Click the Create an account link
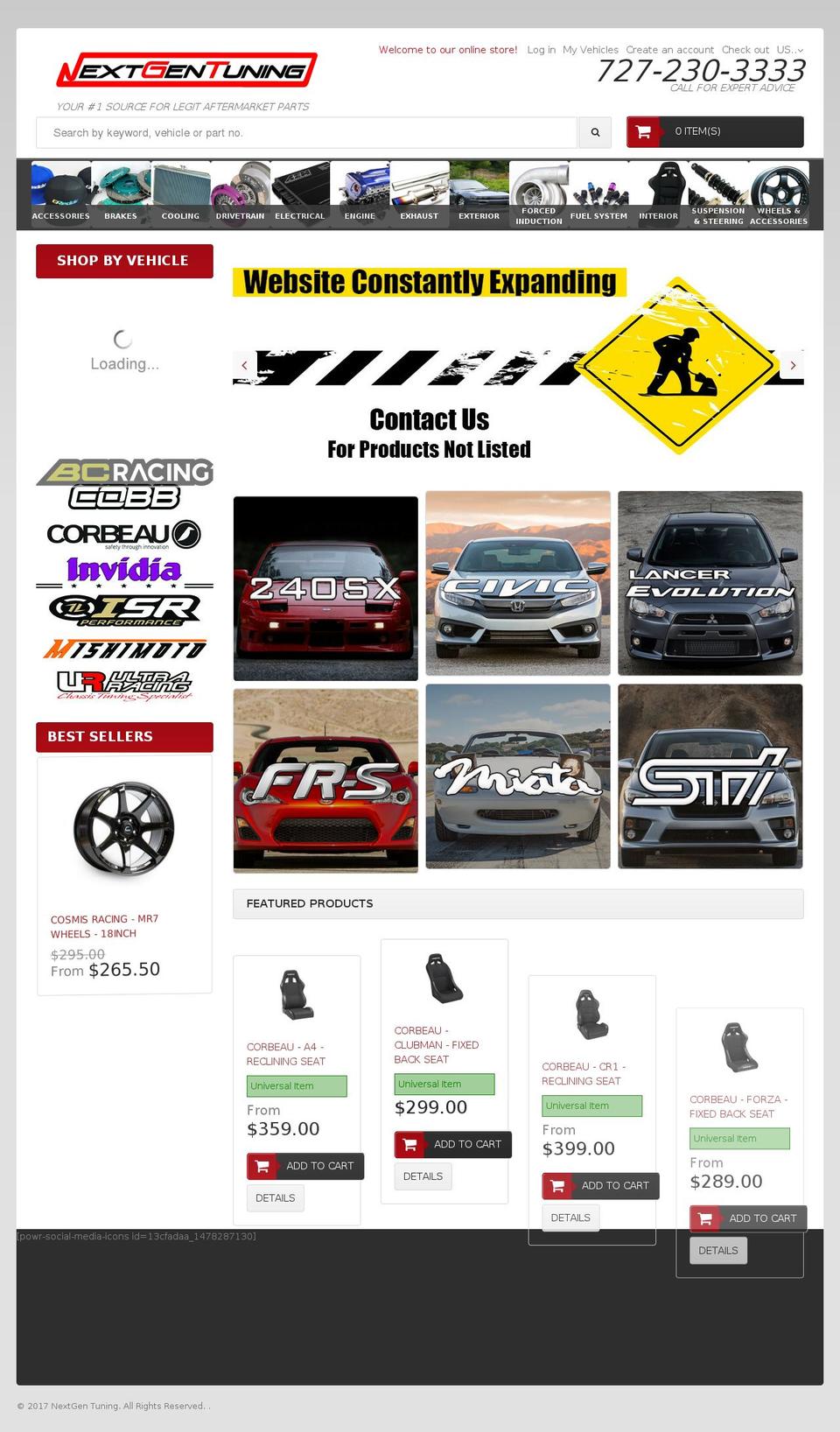 671,50
